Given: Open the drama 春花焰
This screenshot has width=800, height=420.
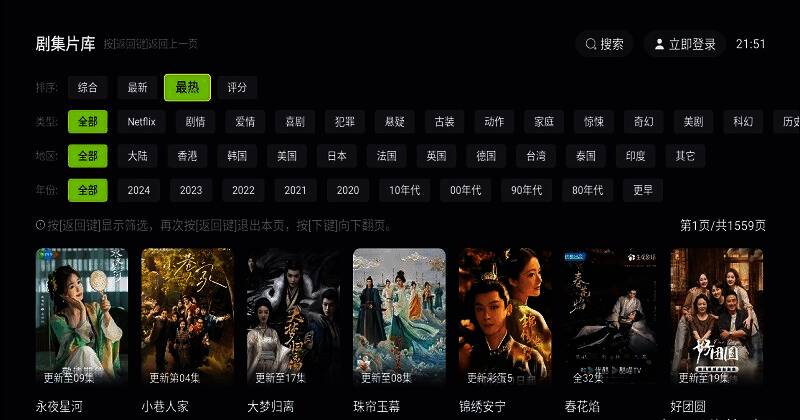Looking at the screenshot, I should coord(611,318).
